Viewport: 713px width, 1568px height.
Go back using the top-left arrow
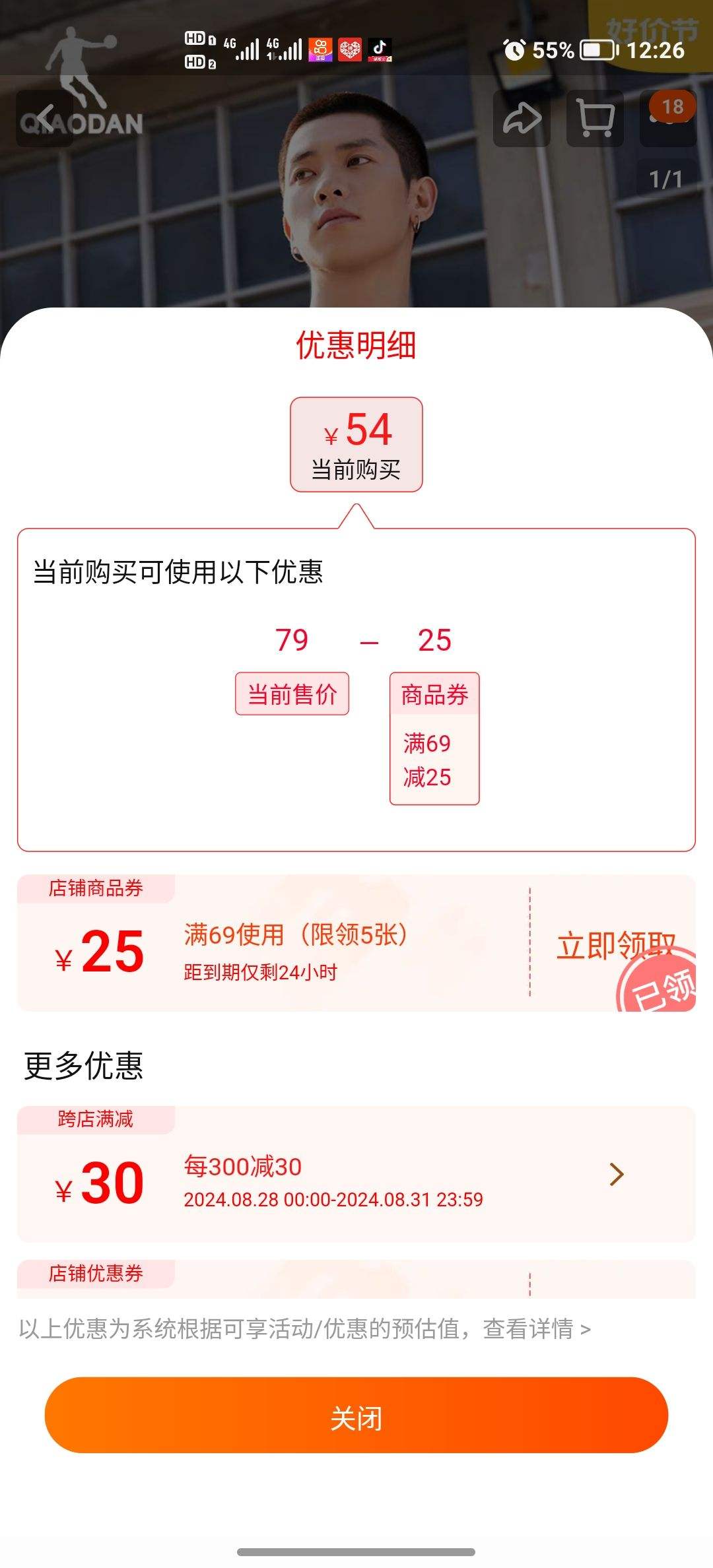(44, 118)
